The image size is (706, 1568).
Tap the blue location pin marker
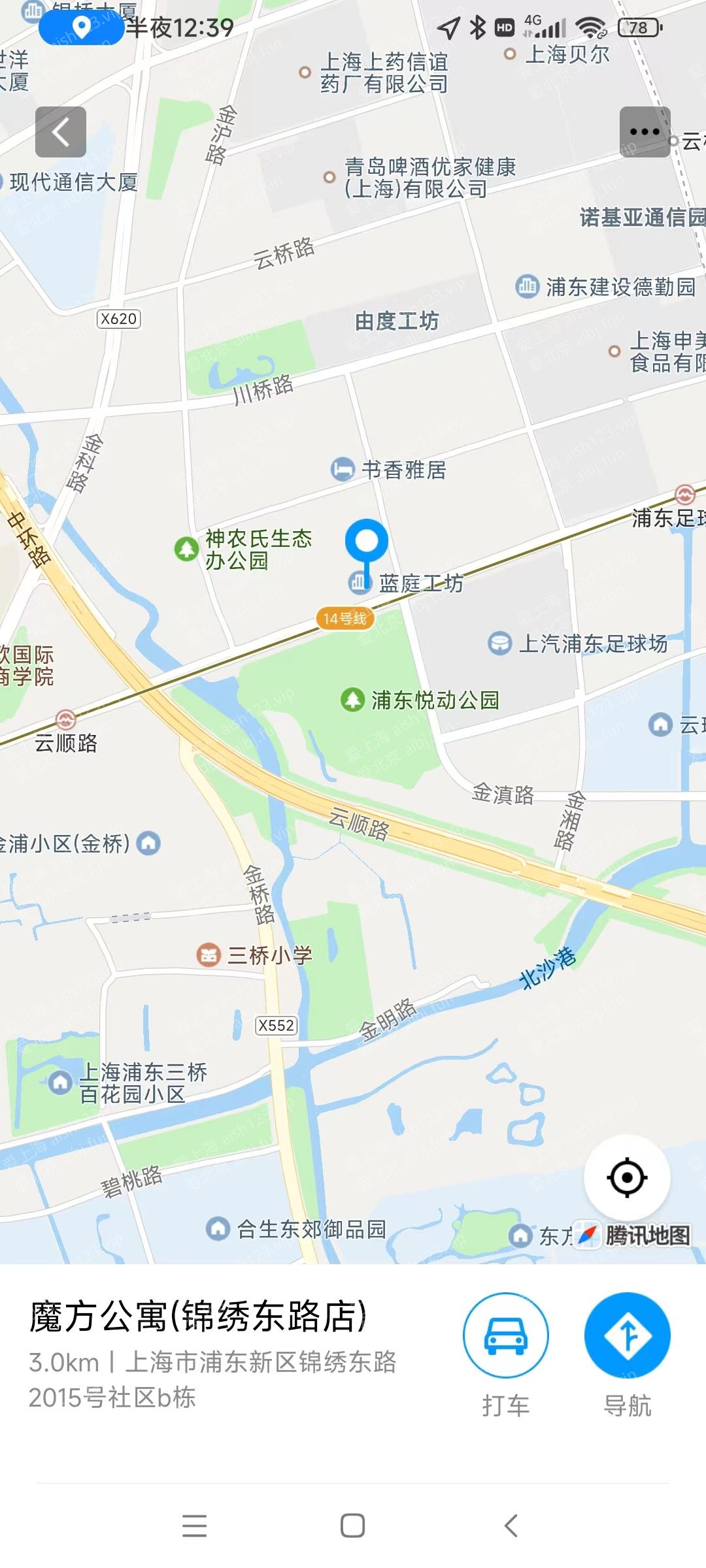[367, 544]
